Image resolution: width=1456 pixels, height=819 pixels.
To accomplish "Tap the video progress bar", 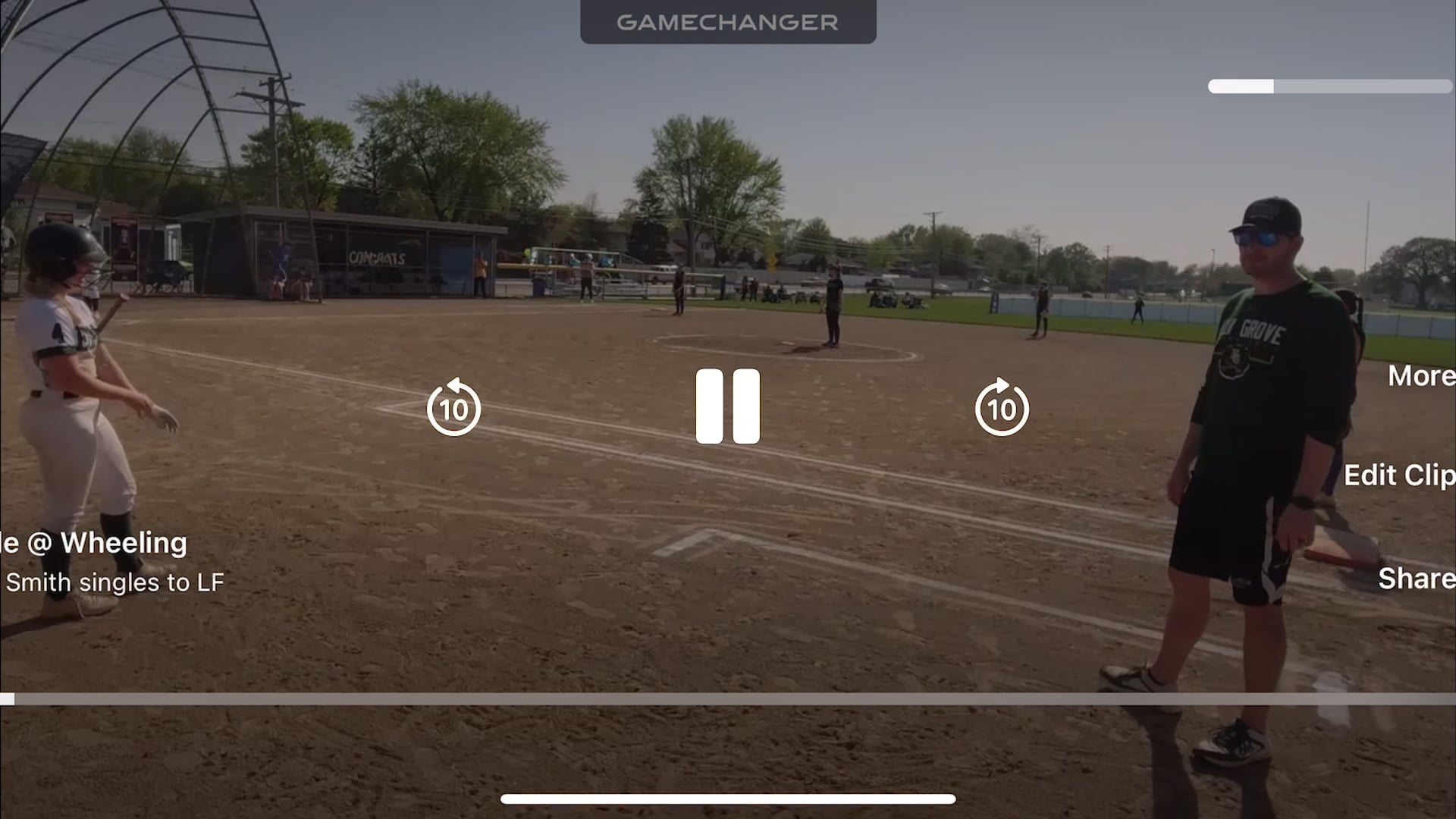I will click(x=728, y=699).
